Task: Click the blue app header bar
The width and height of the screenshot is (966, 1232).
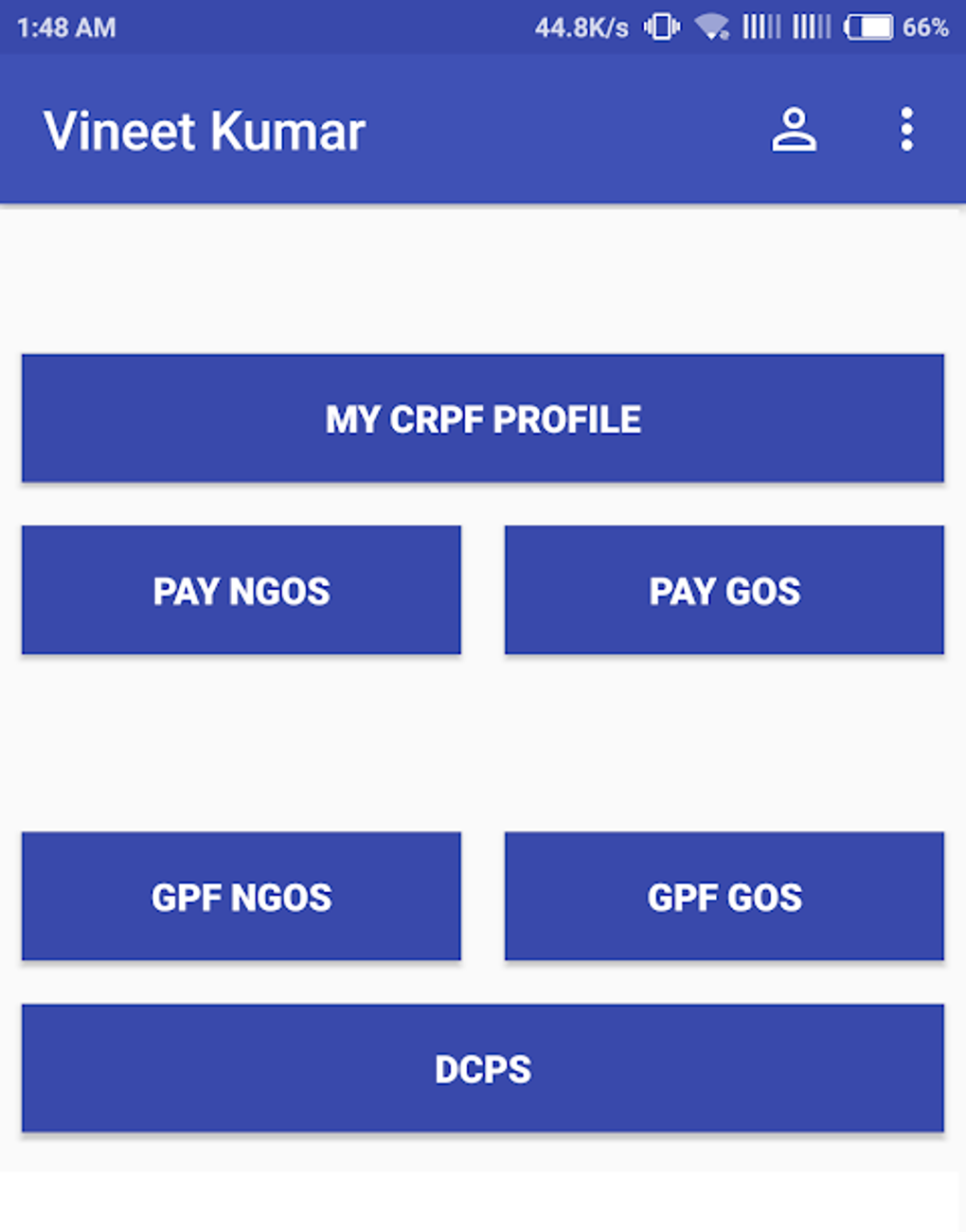Action: [x=521, y=130]
